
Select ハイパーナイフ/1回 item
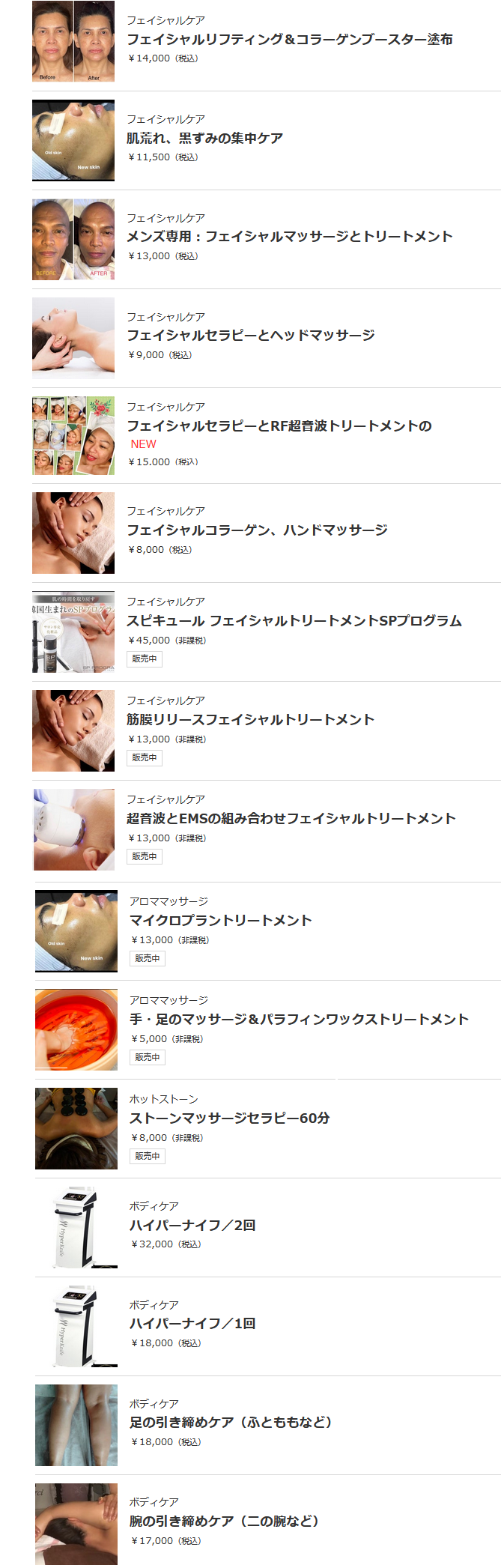pyautogui.click(x=192, y=1324)
